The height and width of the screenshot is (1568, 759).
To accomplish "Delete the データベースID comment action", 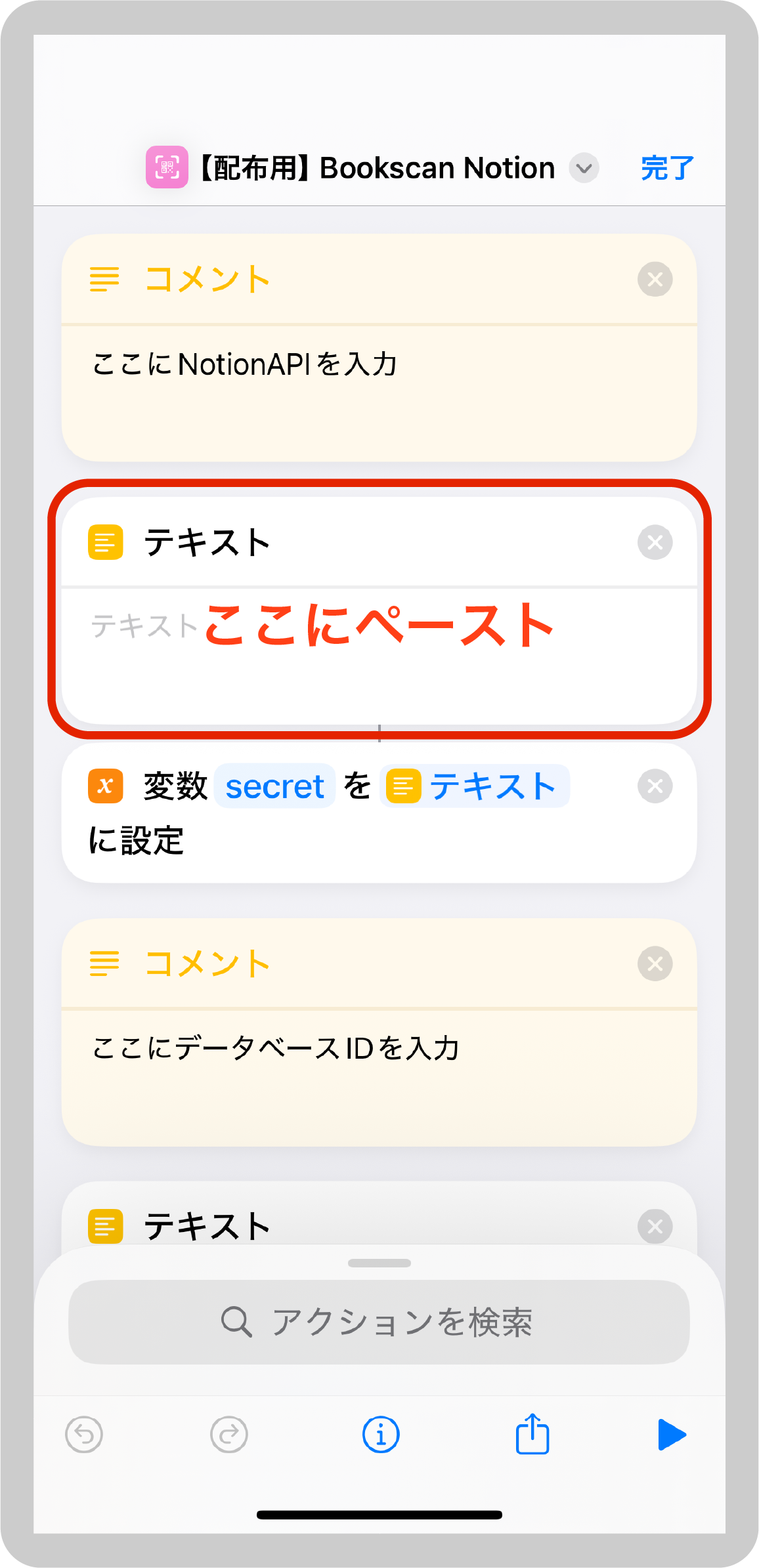I will [x=655, y=964].
